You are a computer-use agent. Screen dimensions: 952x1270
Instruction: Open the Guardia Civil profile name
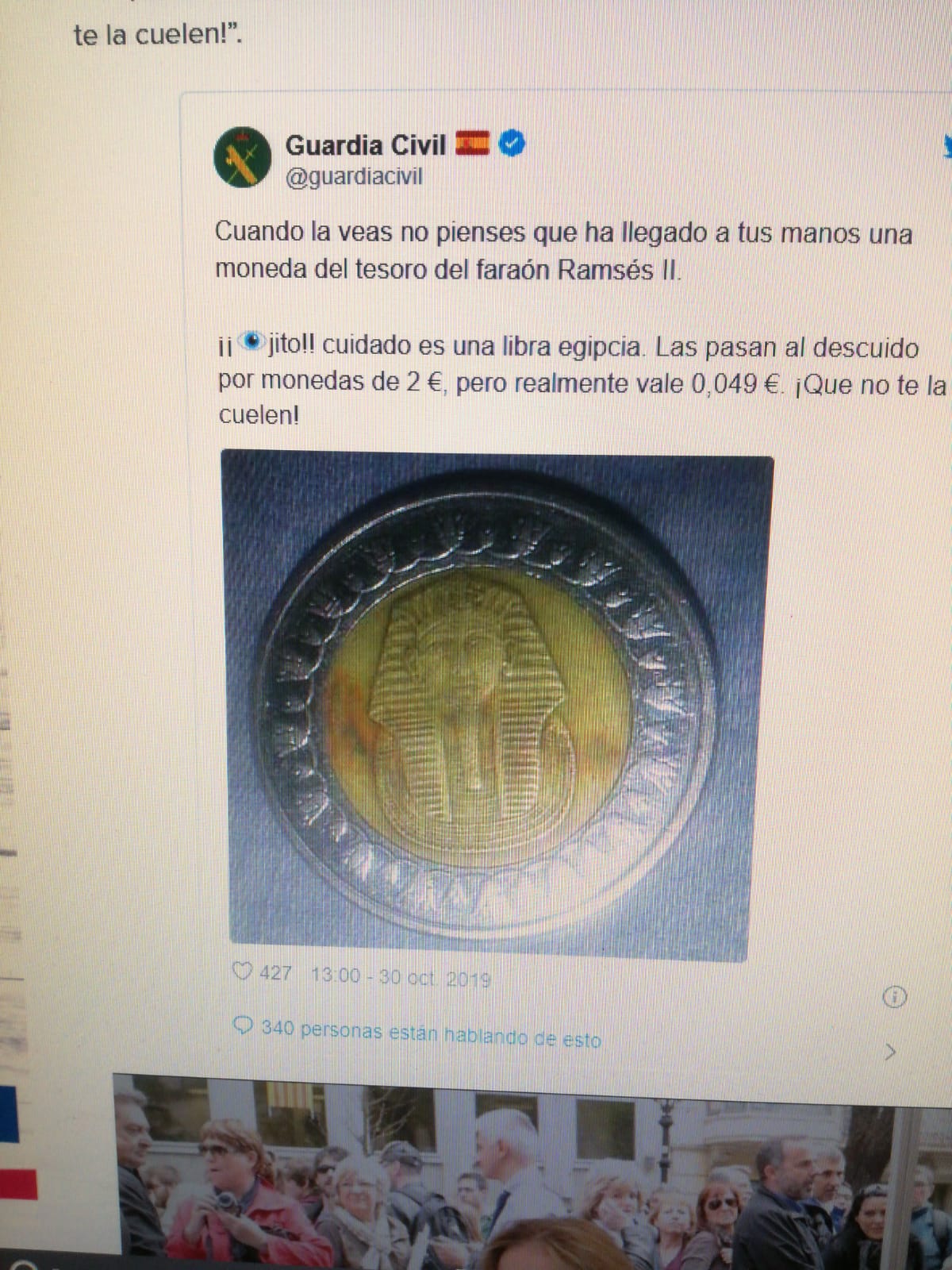point(365,145)
